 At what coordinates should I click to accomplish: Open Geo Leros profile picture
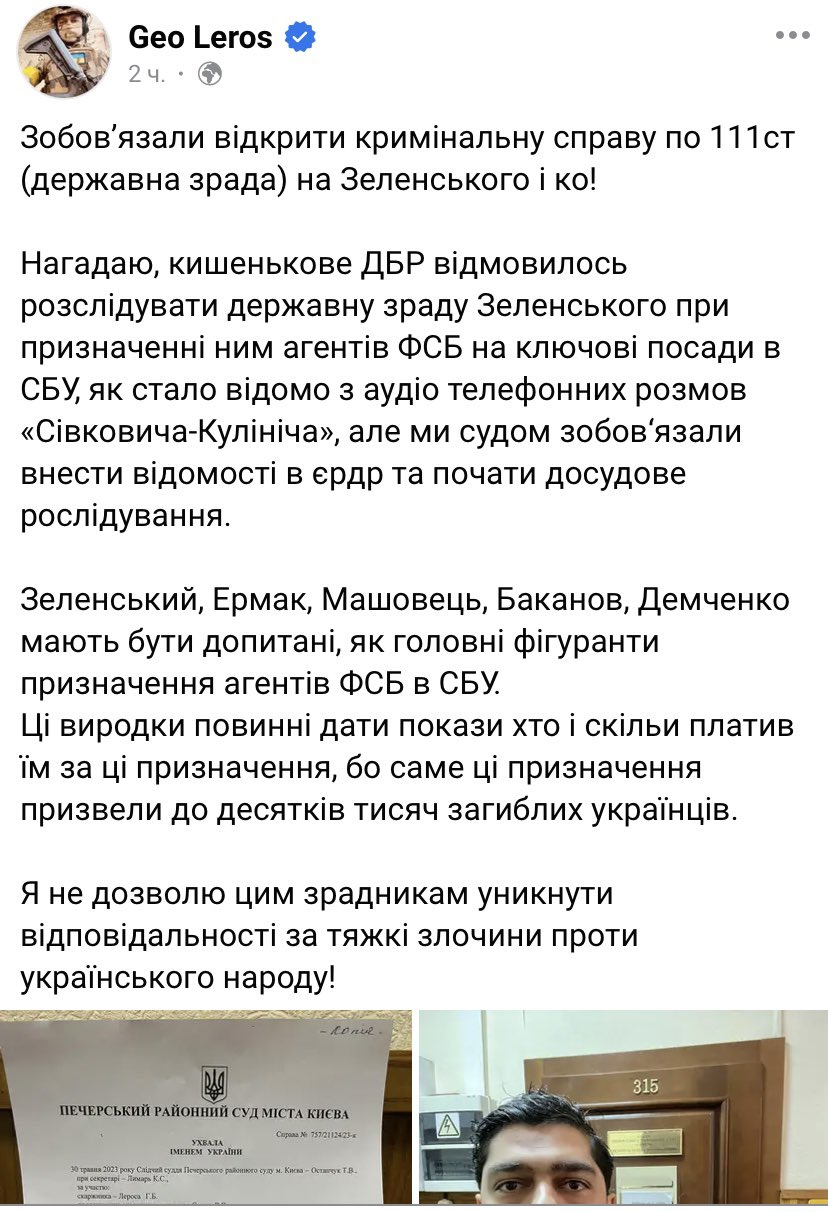64,51
